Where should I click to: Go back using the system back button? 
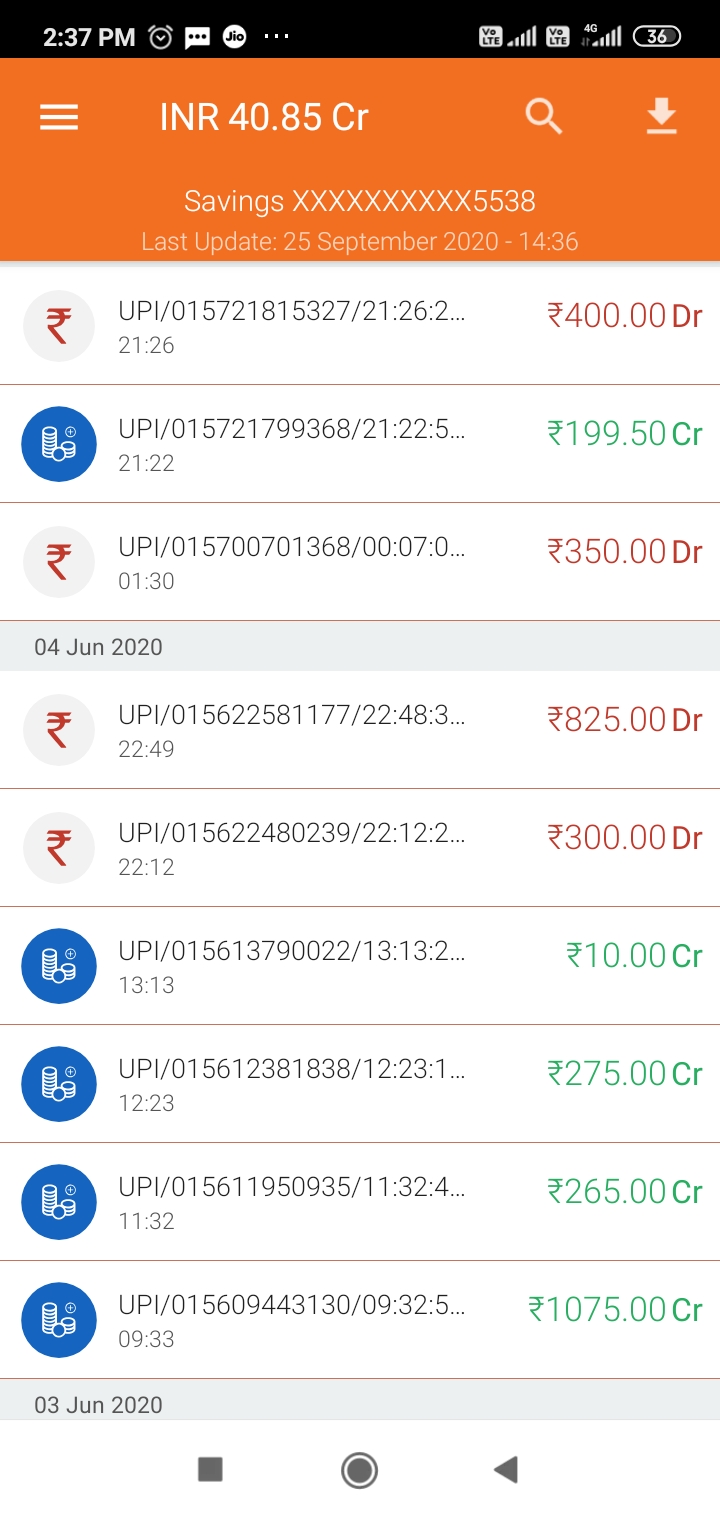506,1469
